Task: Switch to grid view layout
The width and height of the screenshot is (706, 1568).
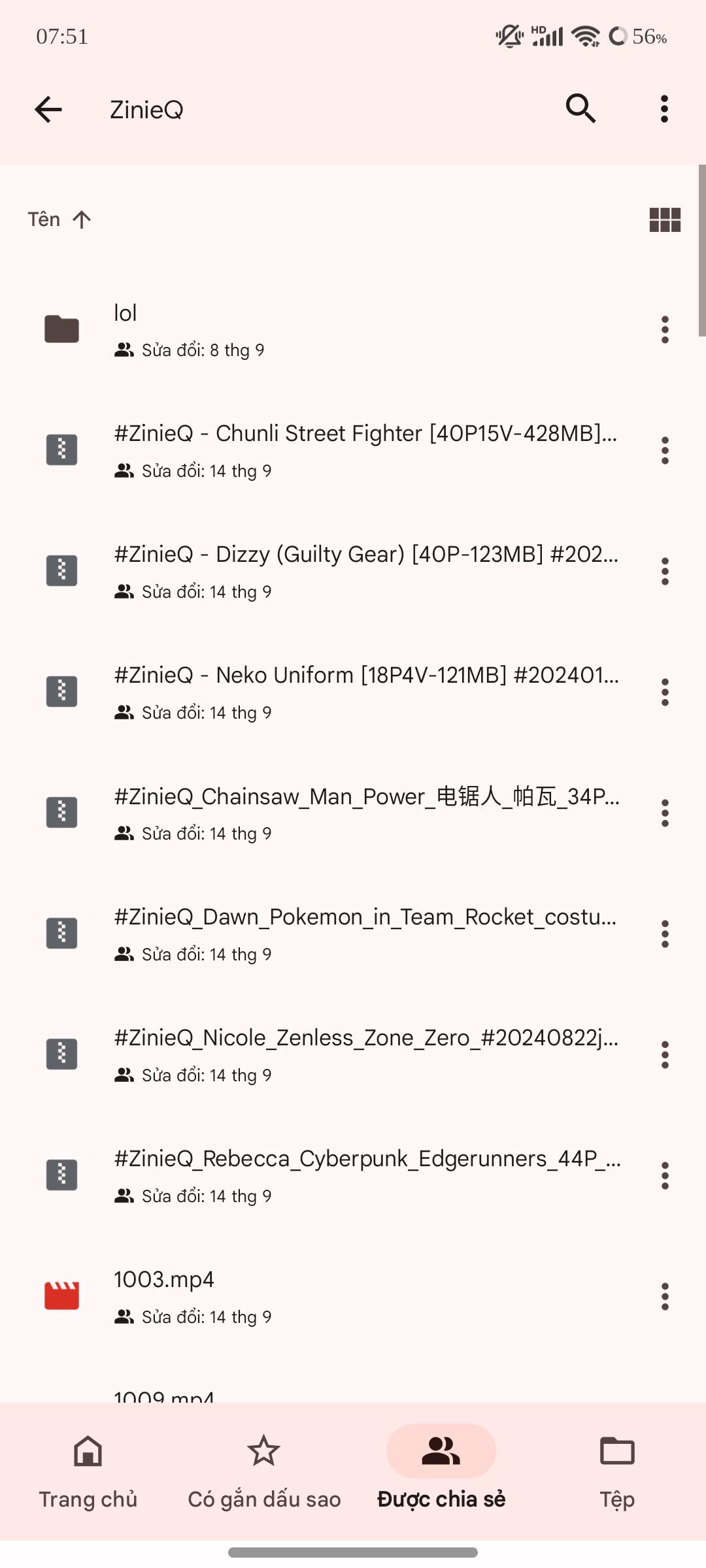Action: [x=665, y=220]
